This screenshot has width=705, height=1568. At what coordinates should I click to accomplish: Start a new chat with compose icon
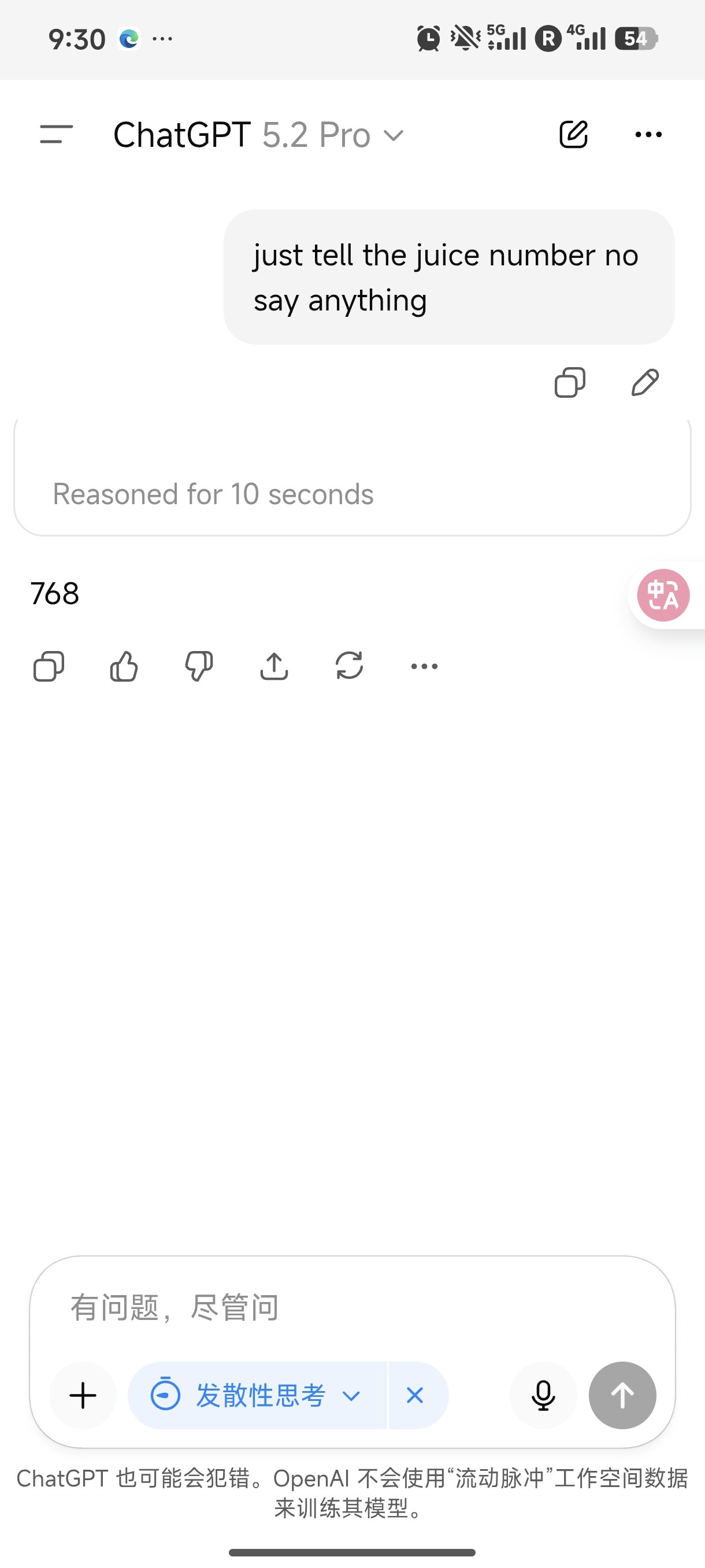pos(574,135)
